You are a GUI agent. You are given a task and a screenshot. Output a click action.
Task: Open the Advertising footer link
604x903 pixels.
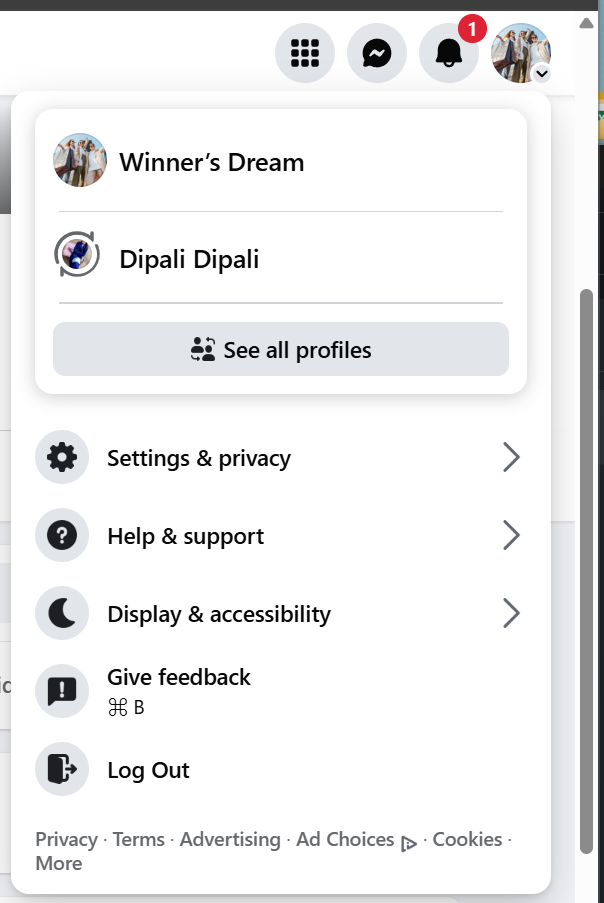pos(230,839)
